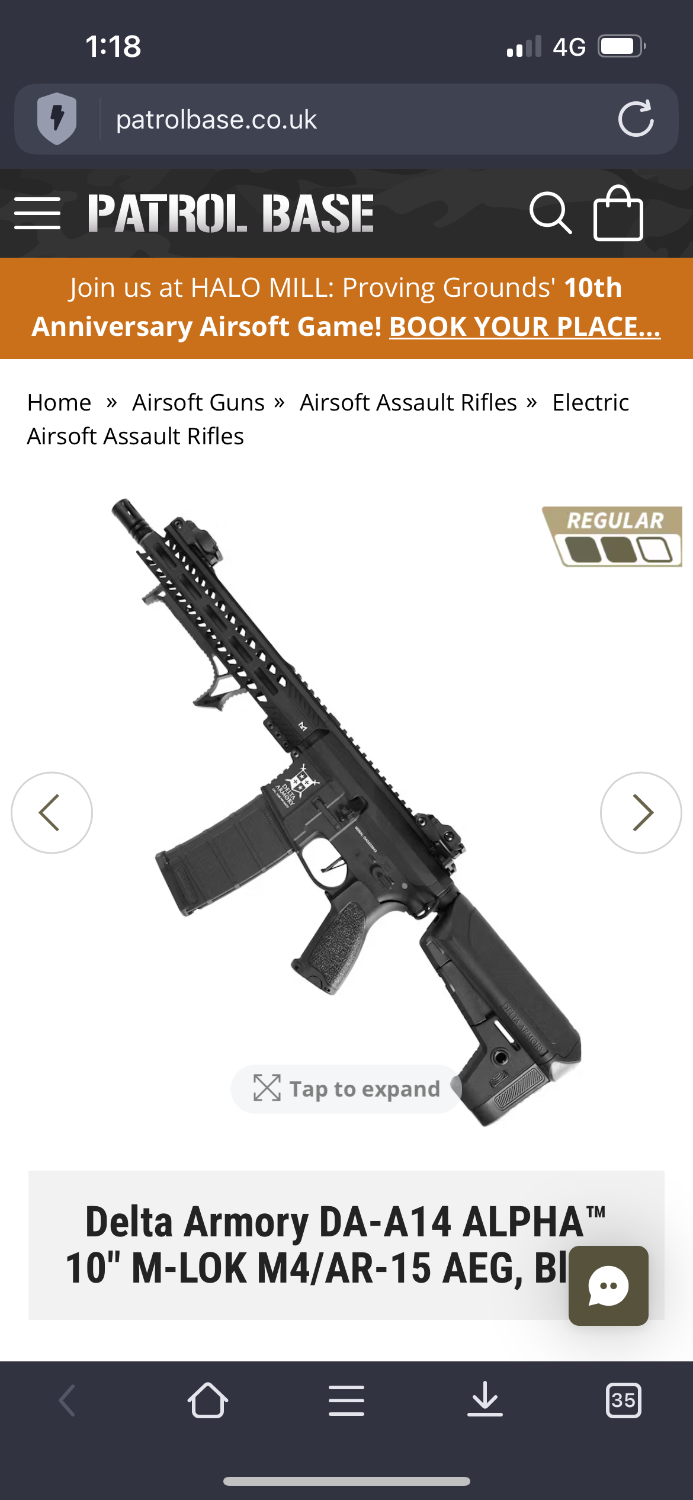Open the hamburger menu
Image resolution: width=693 pixels, height=1500 pixels.
(37, 213)
